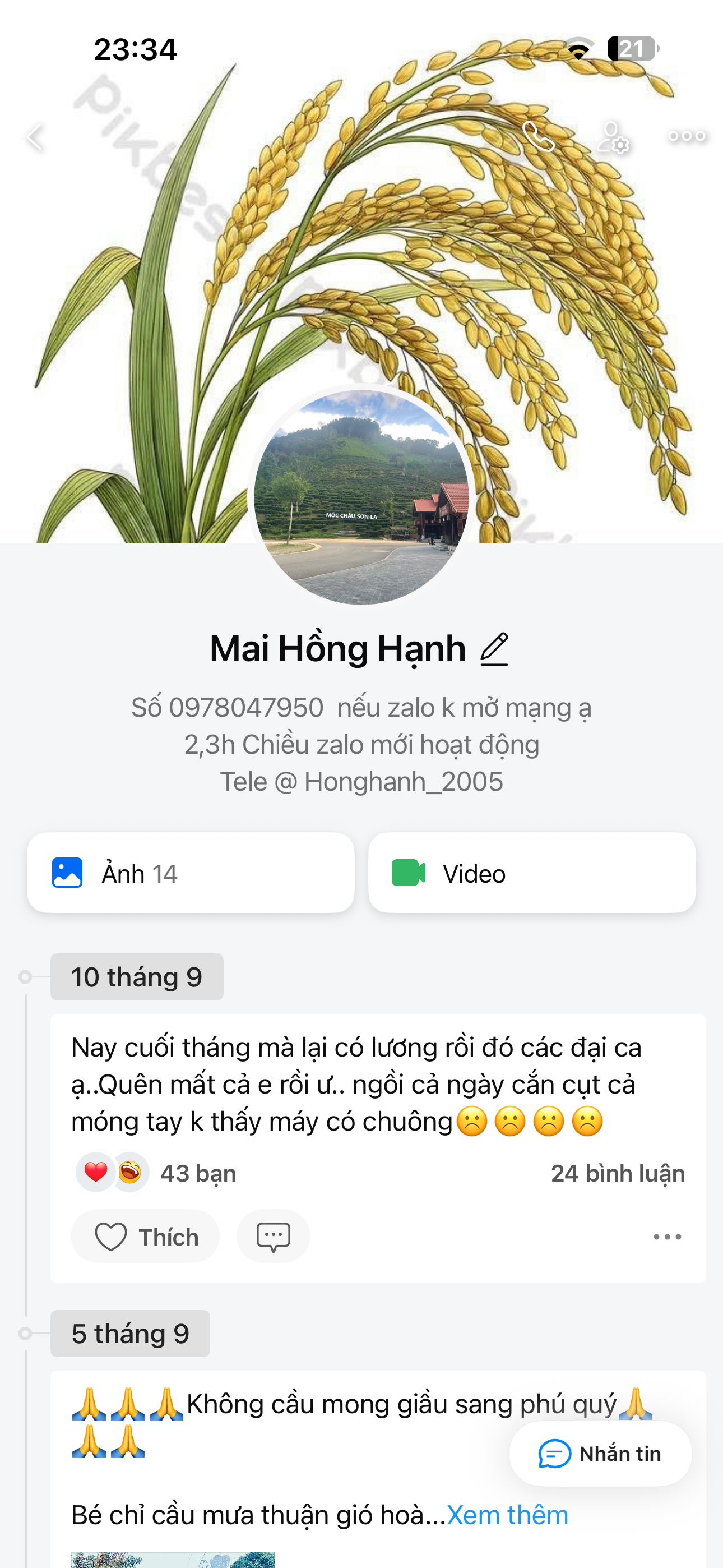This screenshot has height=1568, width=723.
Task: Open the Ảnh 14 photo gallery
Action: tap(191, 873)
